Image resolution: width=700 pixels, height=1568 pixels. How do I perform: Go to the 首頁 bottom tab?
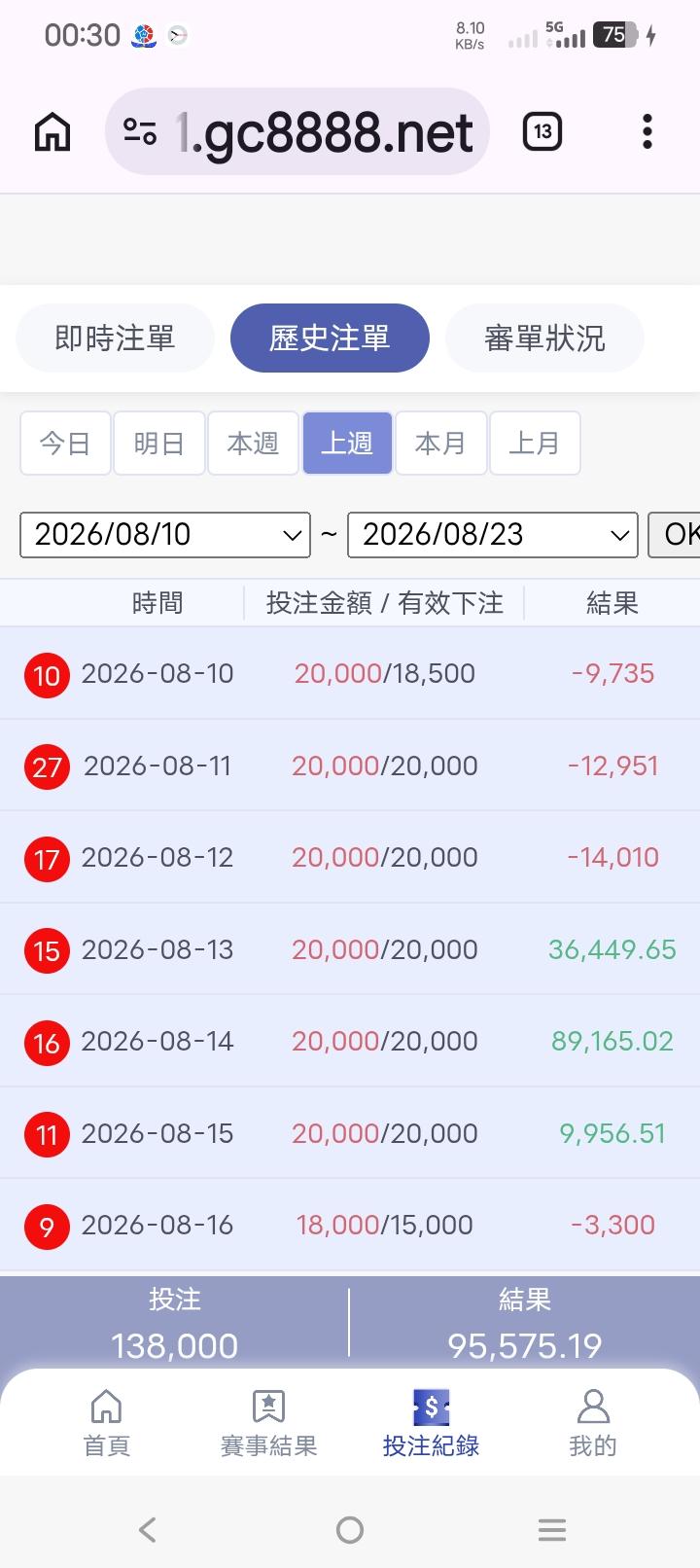pos(106,1424)
